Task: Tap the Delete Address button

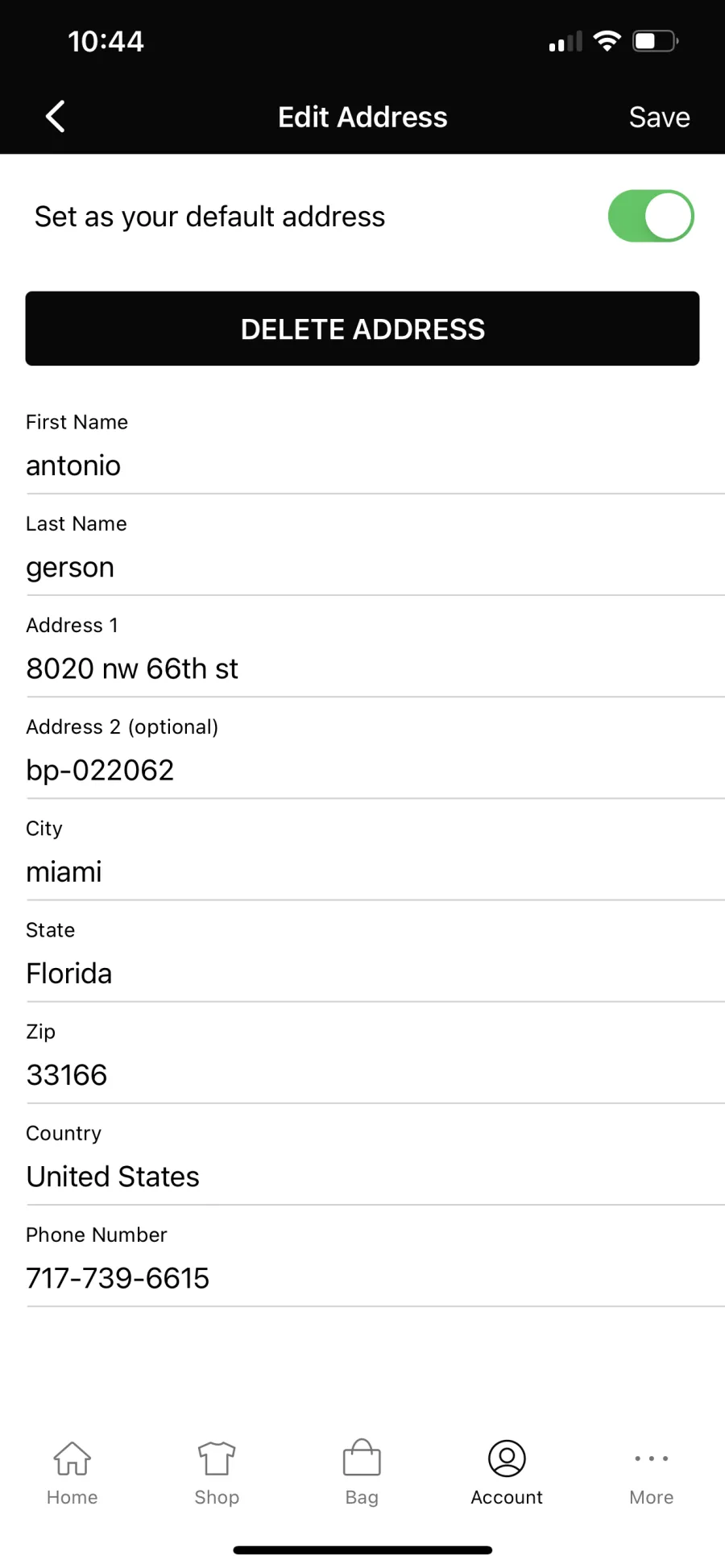Action: click(x=362, y=329)
